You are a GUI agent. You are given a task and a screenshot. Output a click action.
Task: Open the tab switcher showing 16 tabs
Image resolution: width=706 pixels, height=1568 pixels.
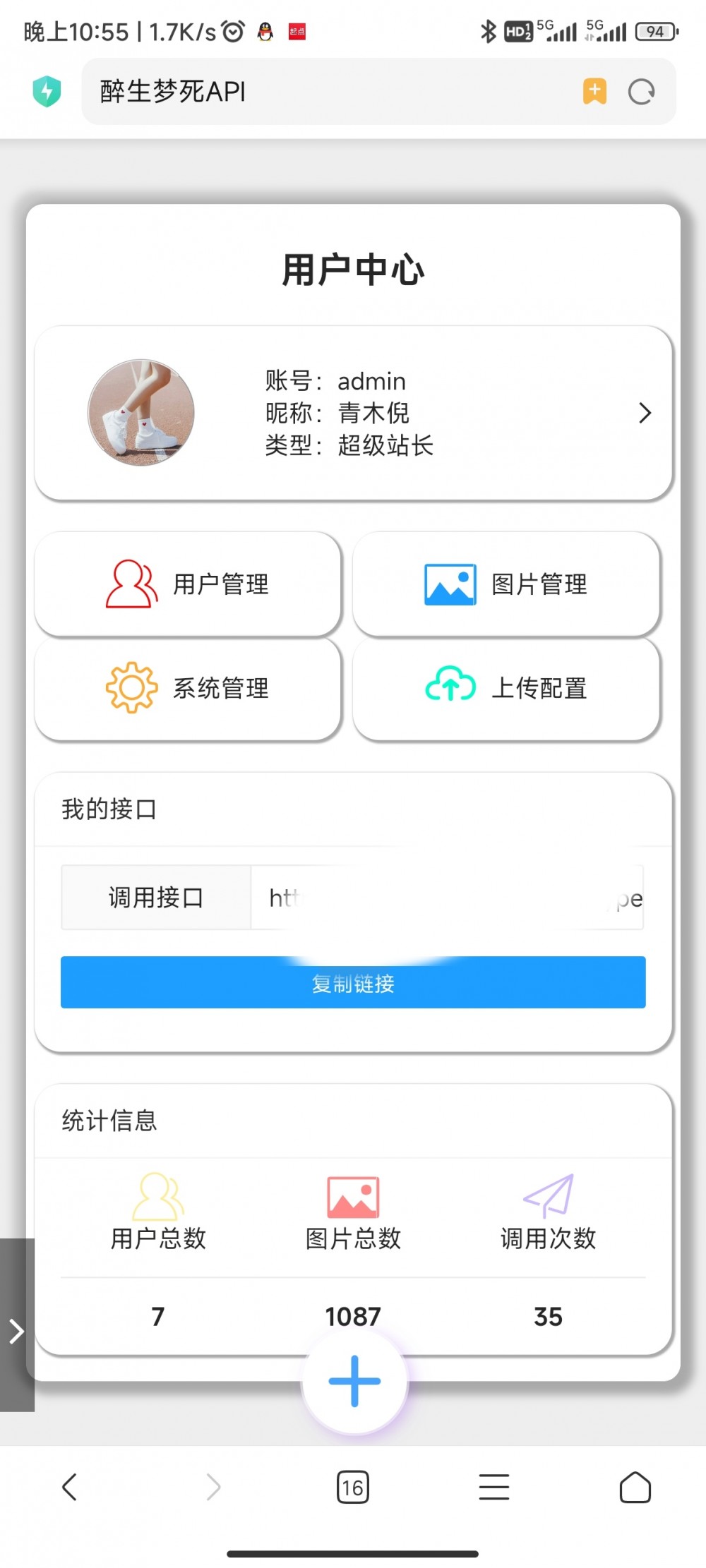(353, 1488)
